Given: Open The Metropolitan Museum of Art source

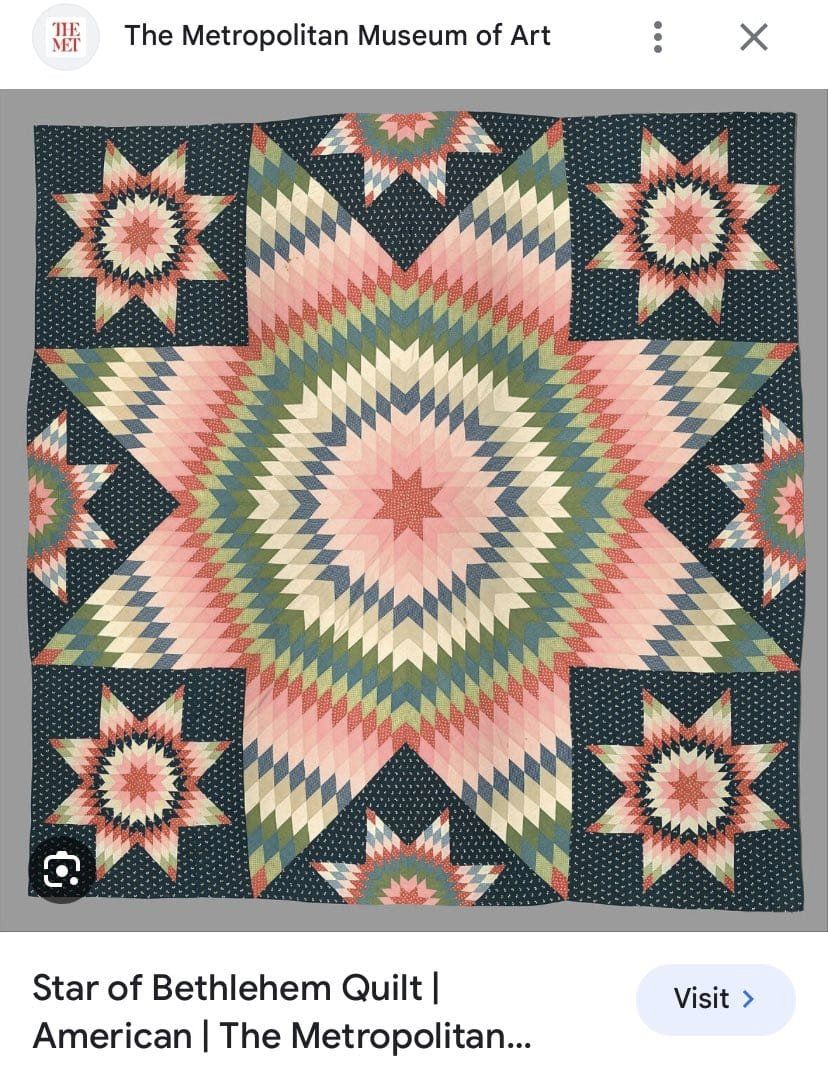Looking at the screenshot, I should pyautogui.click(x=337, y=36).
